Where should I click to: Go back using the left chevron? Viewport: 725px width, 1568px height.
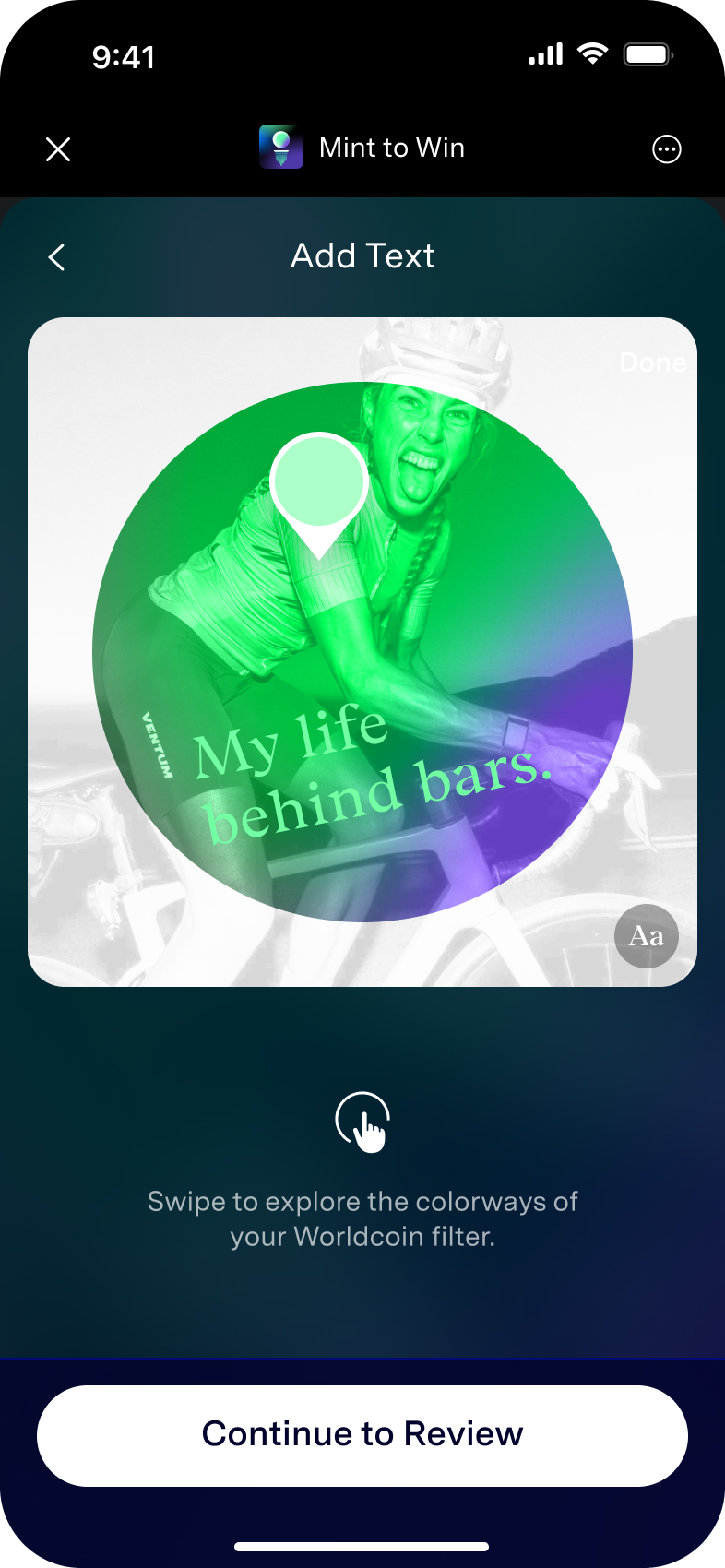[55, 256]
